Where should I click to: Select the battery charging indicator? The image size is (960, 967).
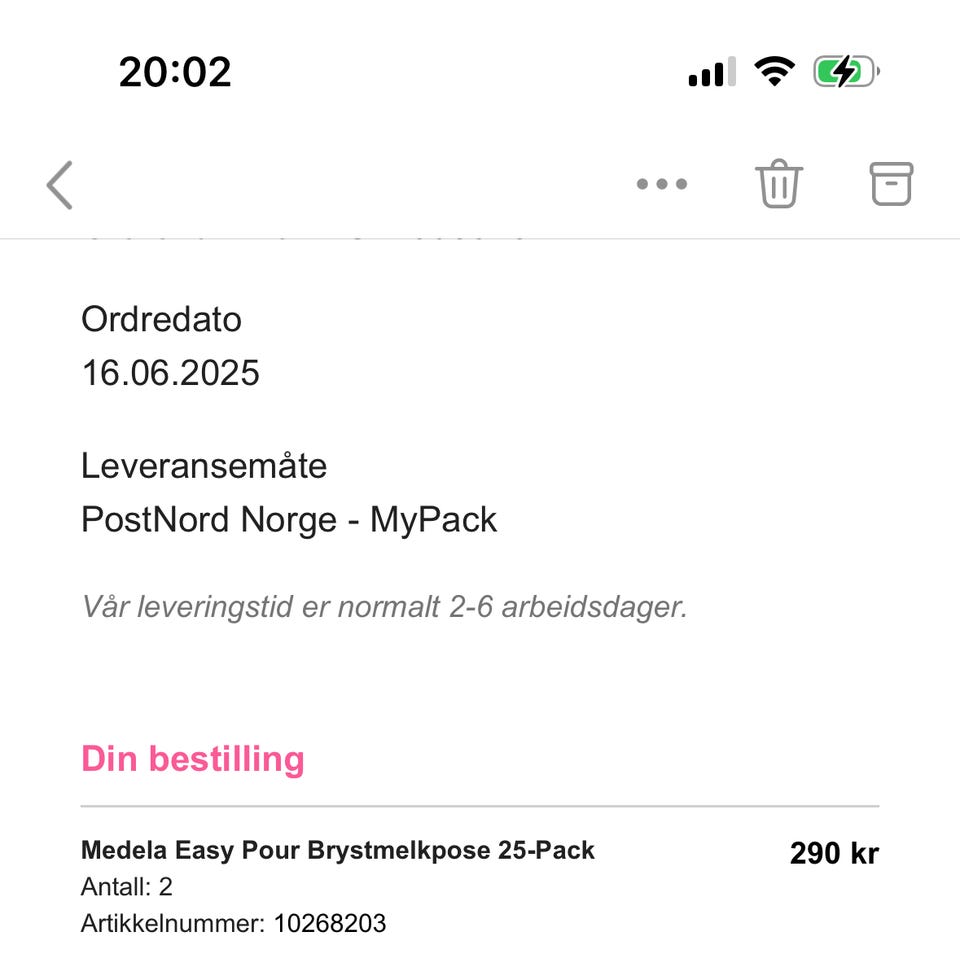[x=845, y=69]
